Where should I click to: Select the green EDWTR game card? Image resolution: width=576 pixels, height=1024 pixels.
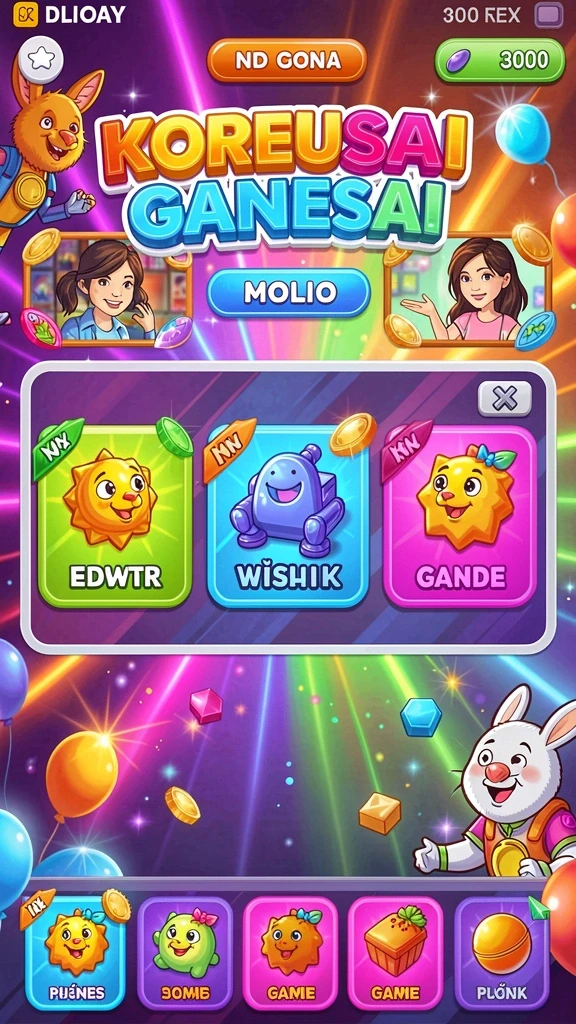(115, 517)
